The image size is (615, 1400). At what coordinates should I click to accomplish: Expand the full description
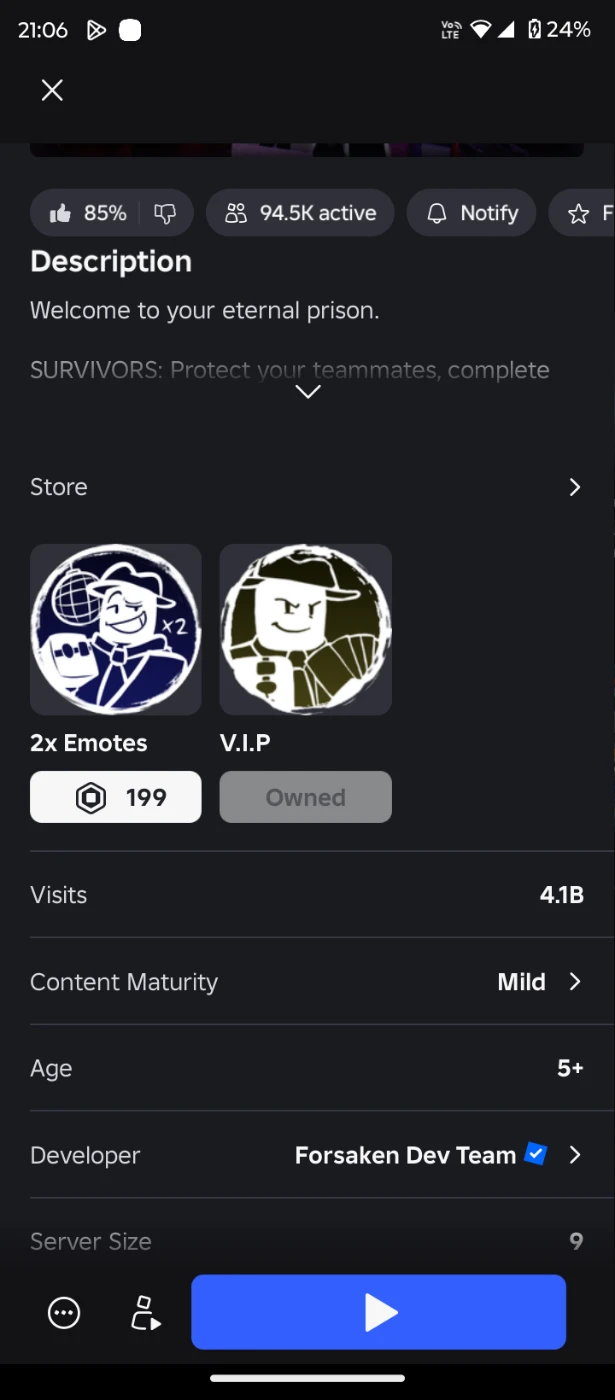click(307, 392)
